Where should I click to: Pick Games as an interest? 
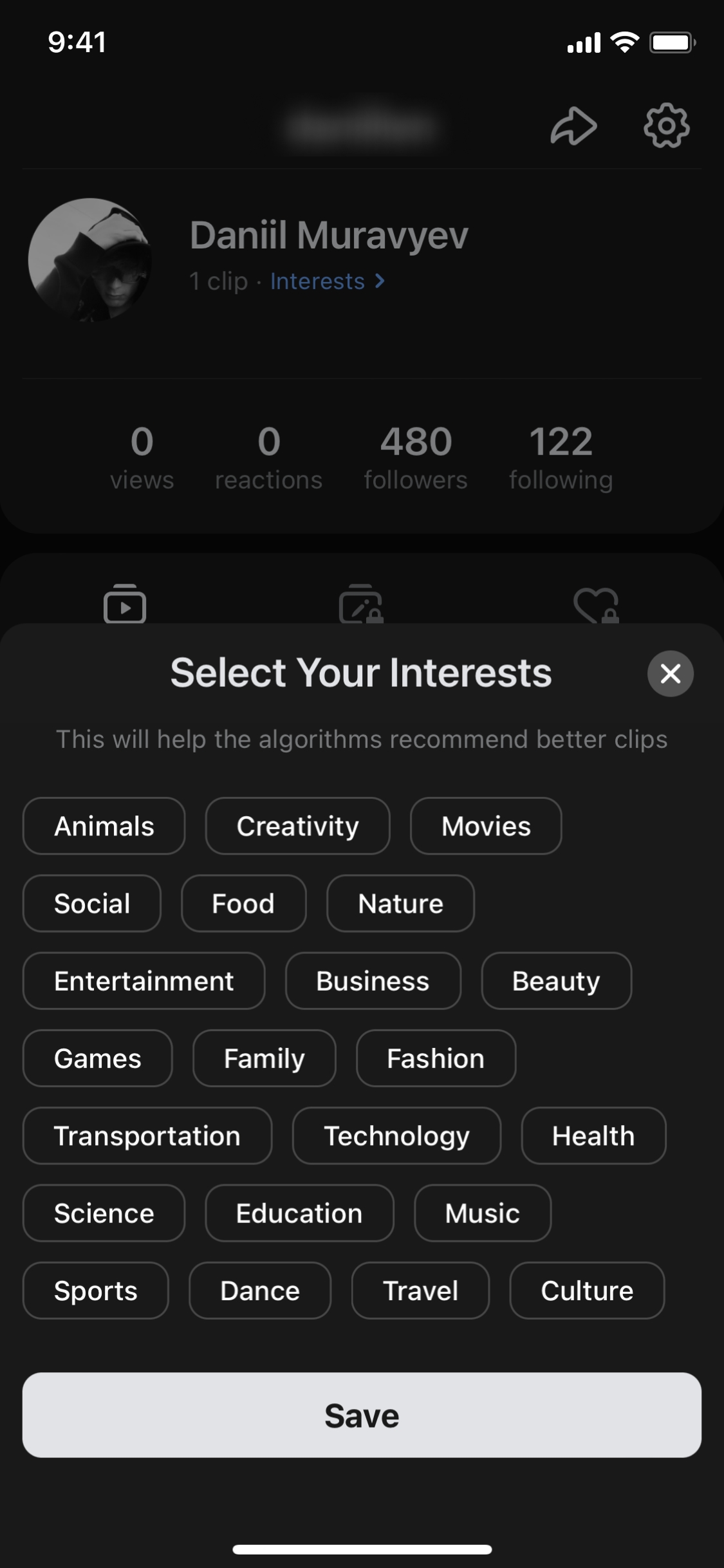pos(97,1058)
